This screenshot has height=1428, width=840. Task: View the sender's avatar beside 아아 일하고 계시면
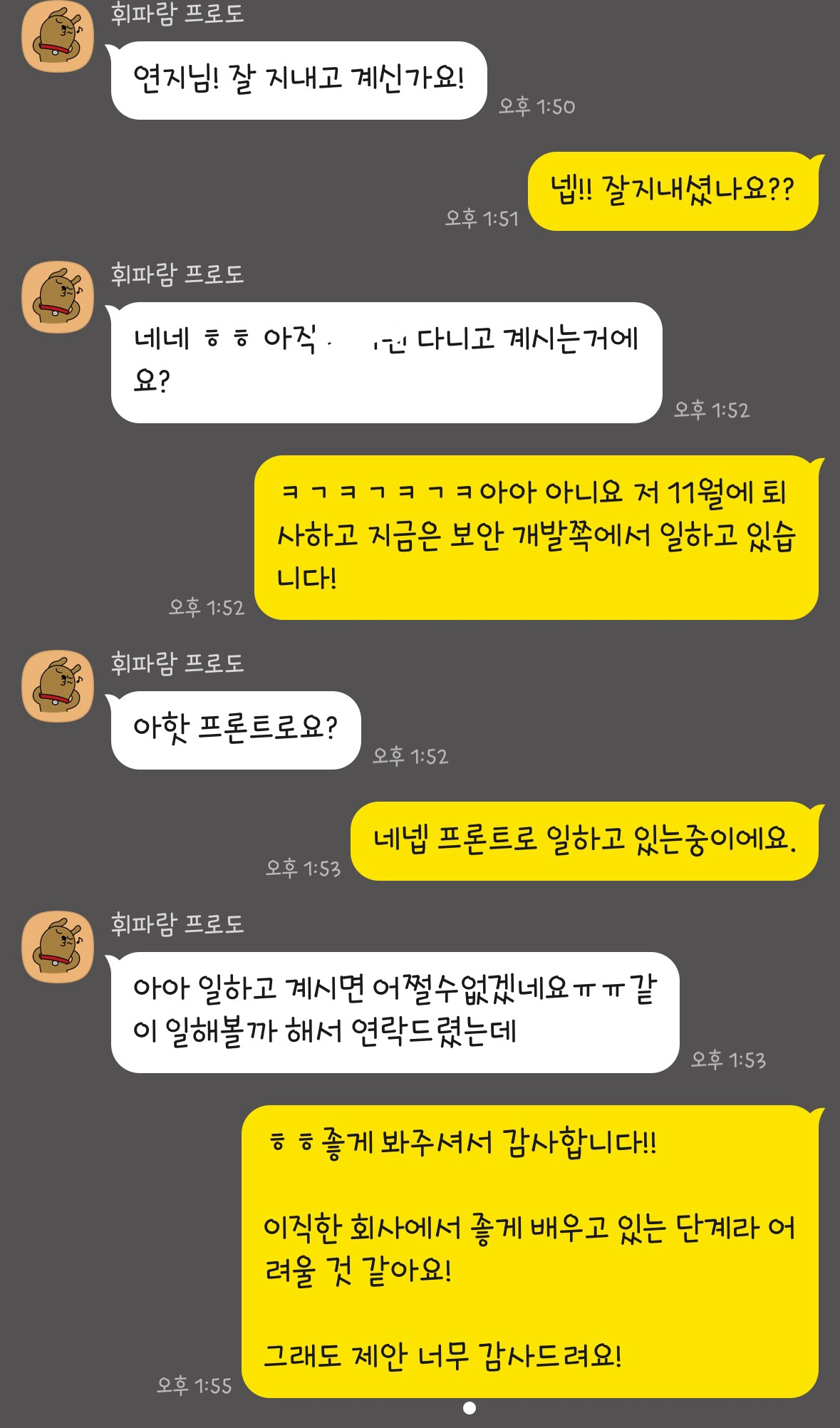(x=58, y=947)
